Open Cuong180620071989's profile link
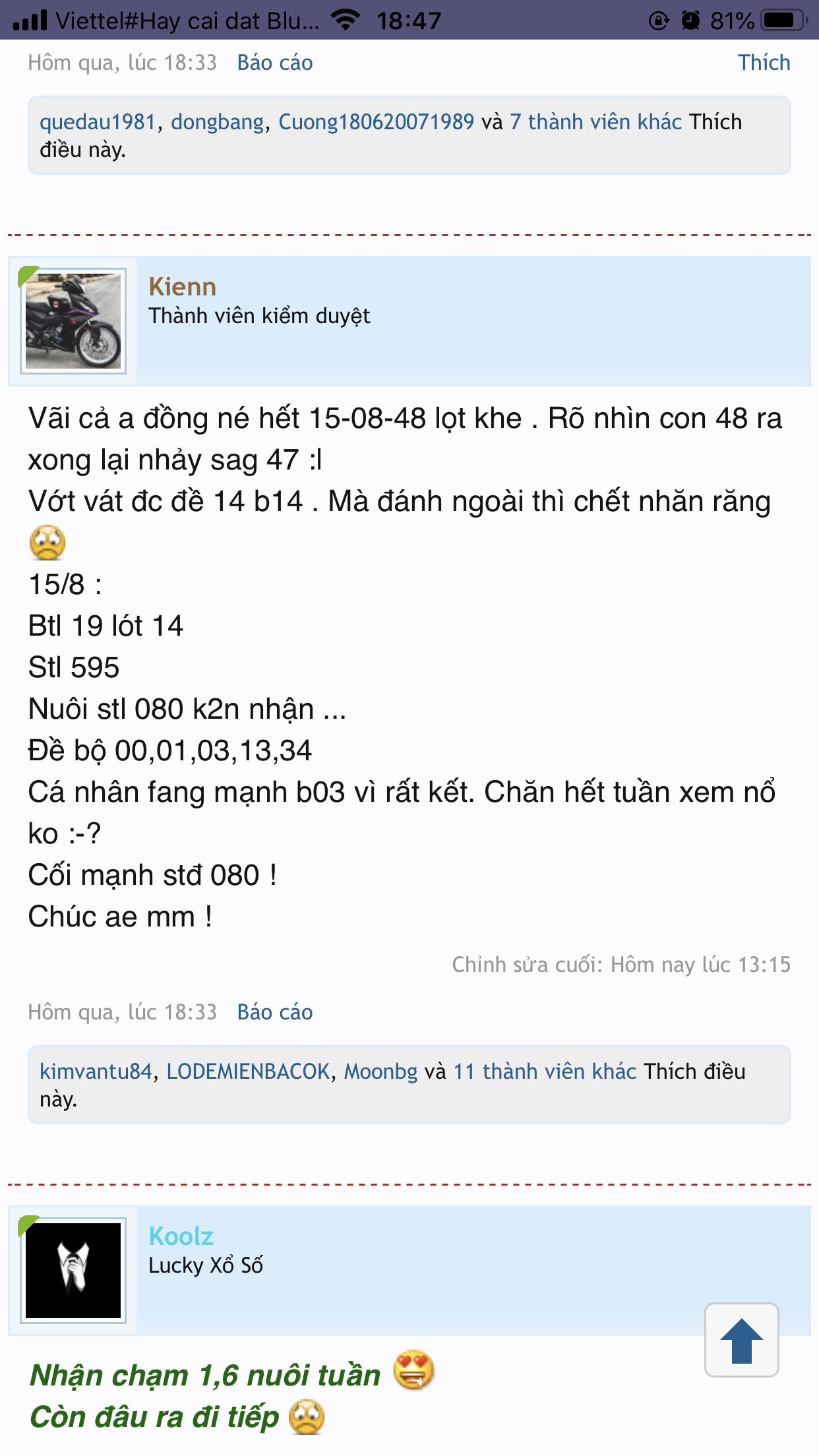Image resolution: width=819 pixels, height=1456 pixels. tap(377, 122)
